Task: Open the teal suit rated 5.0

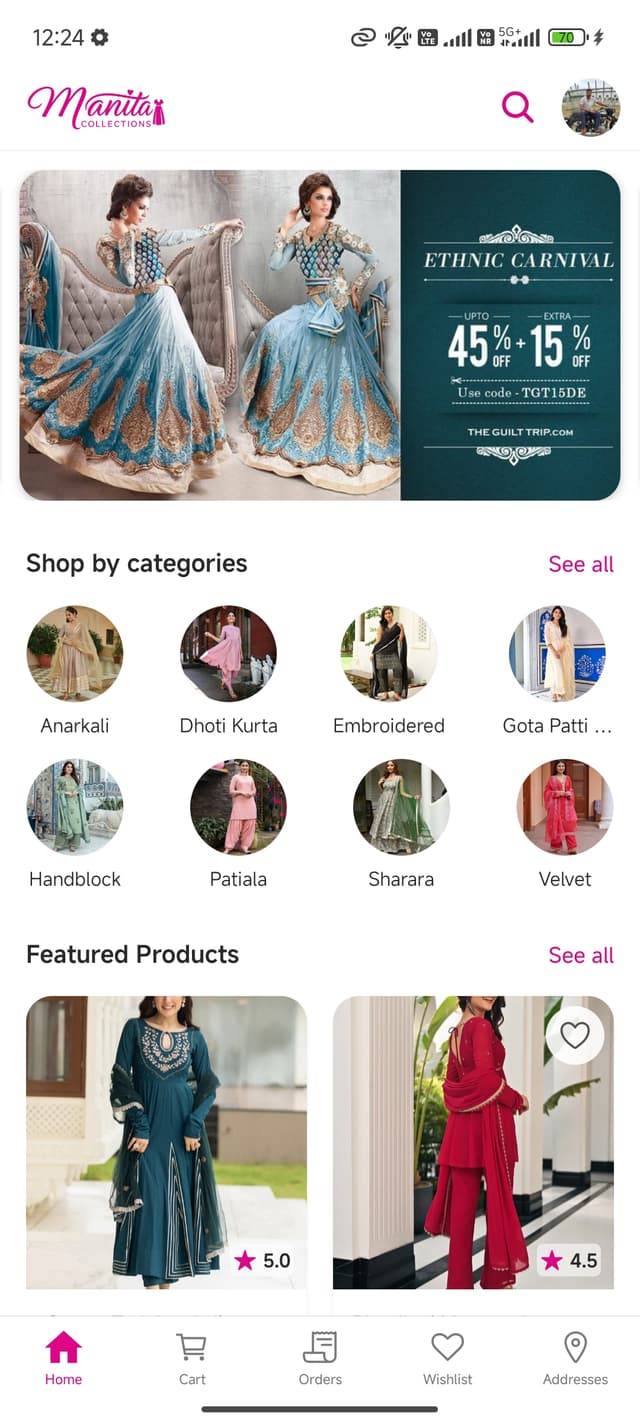Action: pyautogui.click(x=166, y=1140)
